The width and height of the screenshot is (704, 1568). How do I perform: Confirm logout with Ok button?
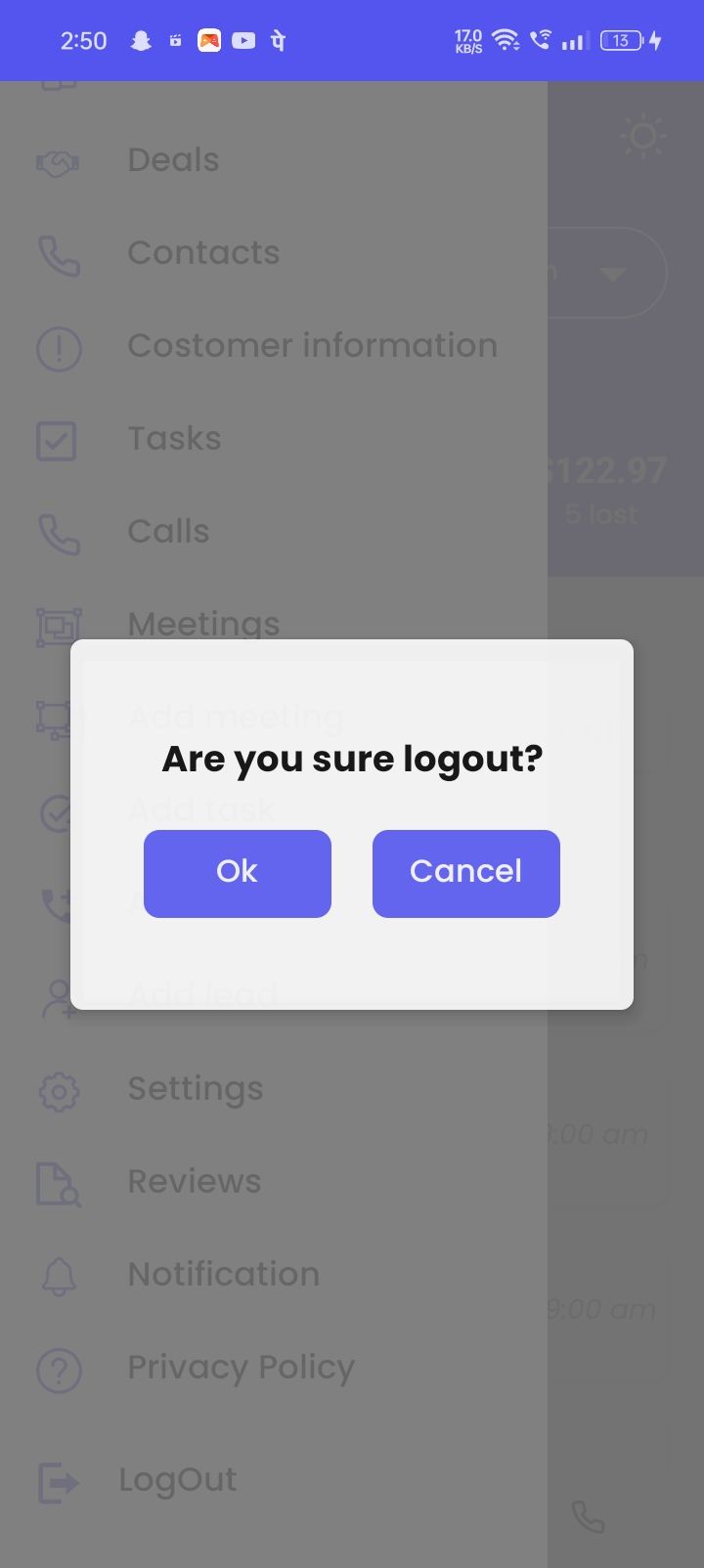tap(238, 873)
